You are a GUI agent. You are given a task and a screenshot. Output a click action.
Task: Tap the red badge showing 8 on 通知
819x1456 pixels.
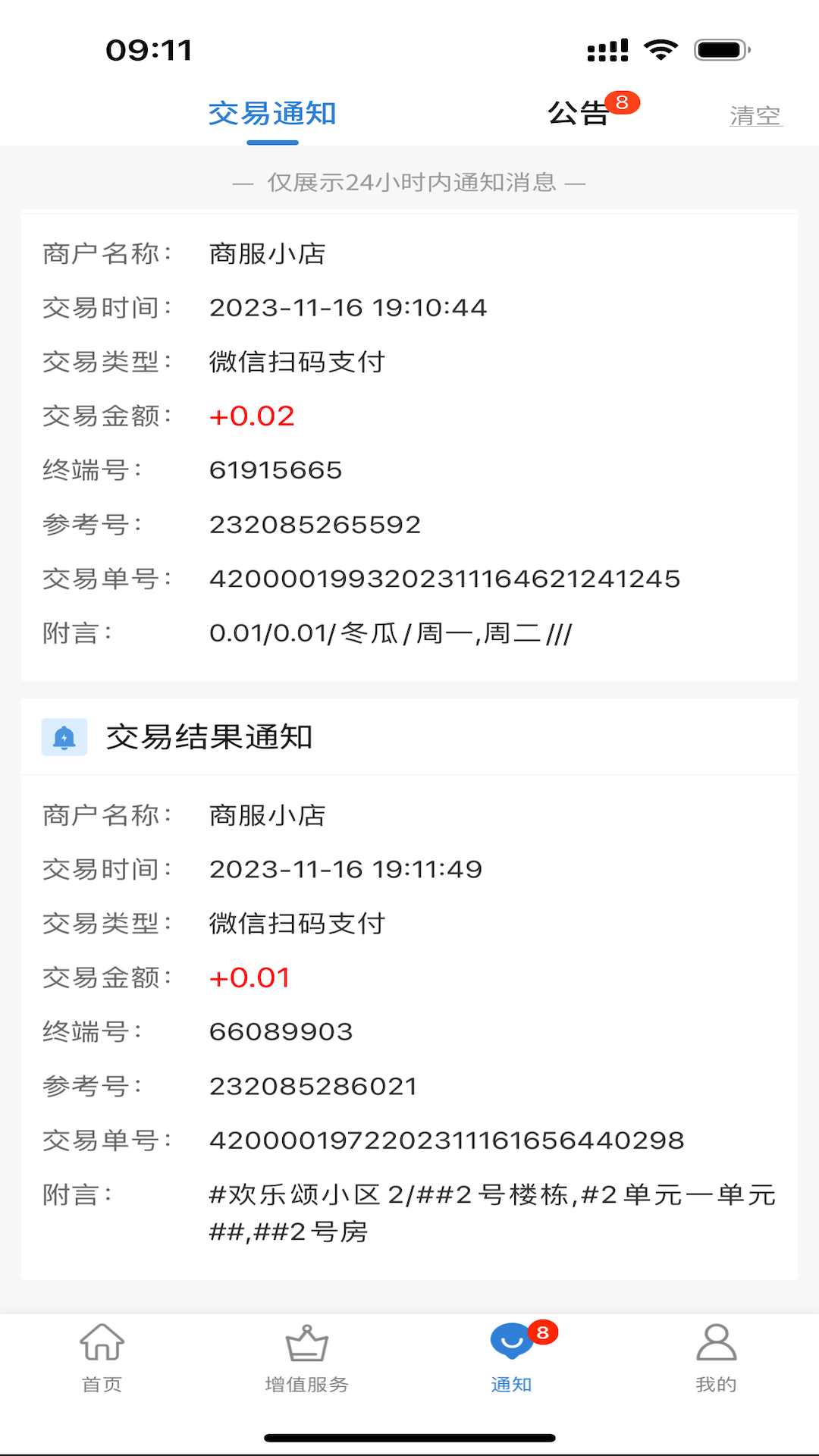coord(543,1334)
